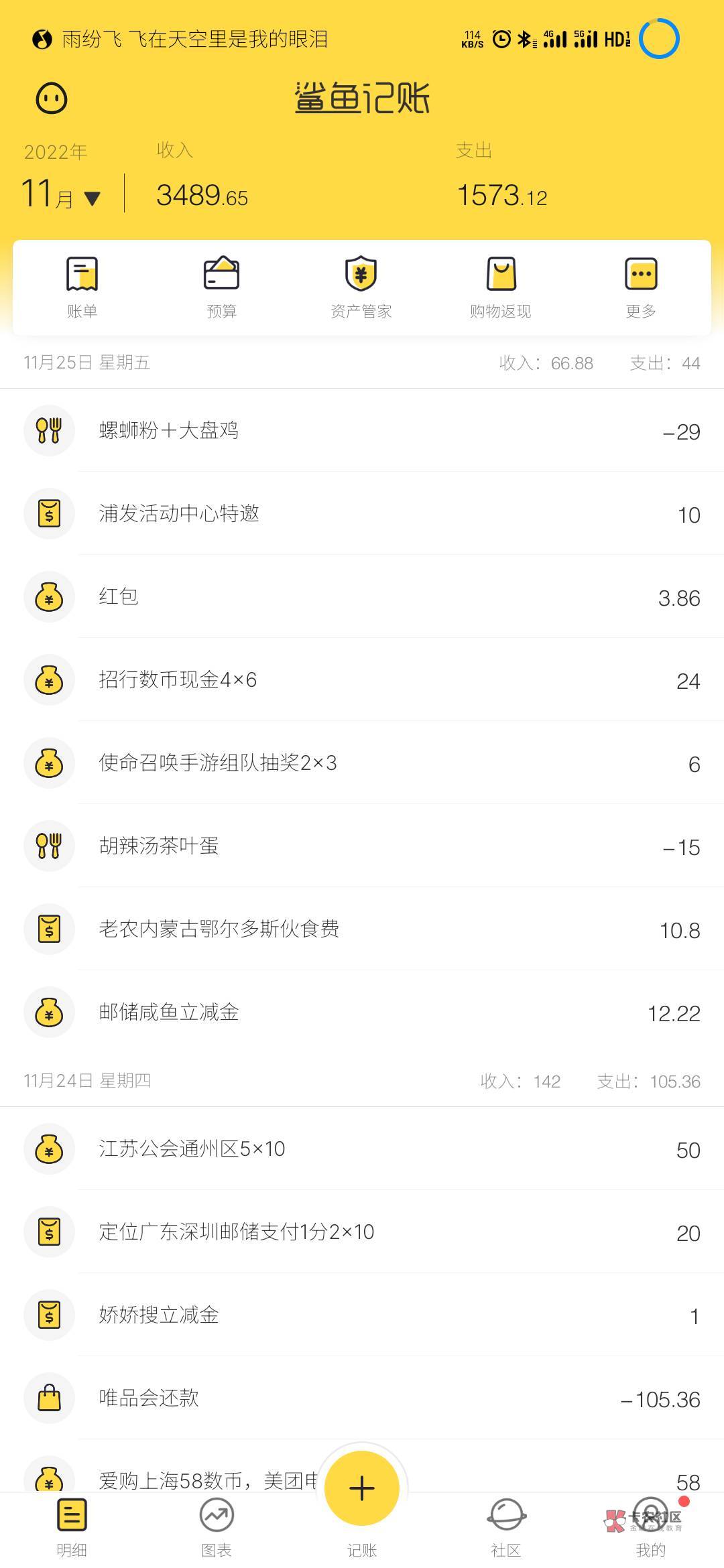View the 红包 3.86 entry
724x1568 pixels.
point(362,597)
